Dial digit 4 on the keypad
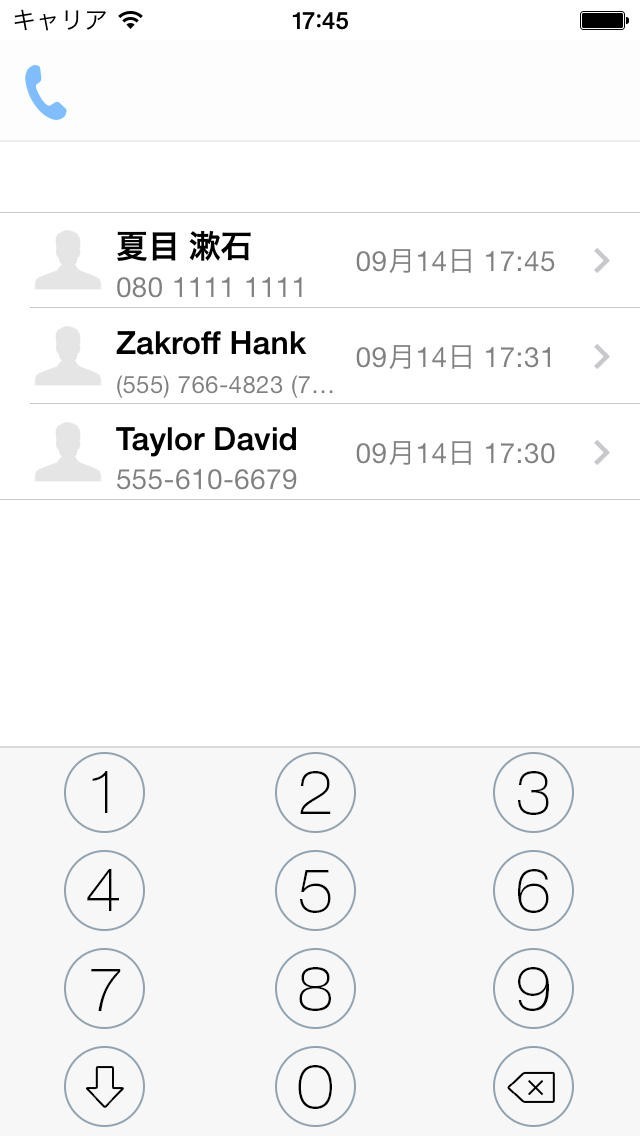This screenshot has width=640, height=1136. coord(104,890)
